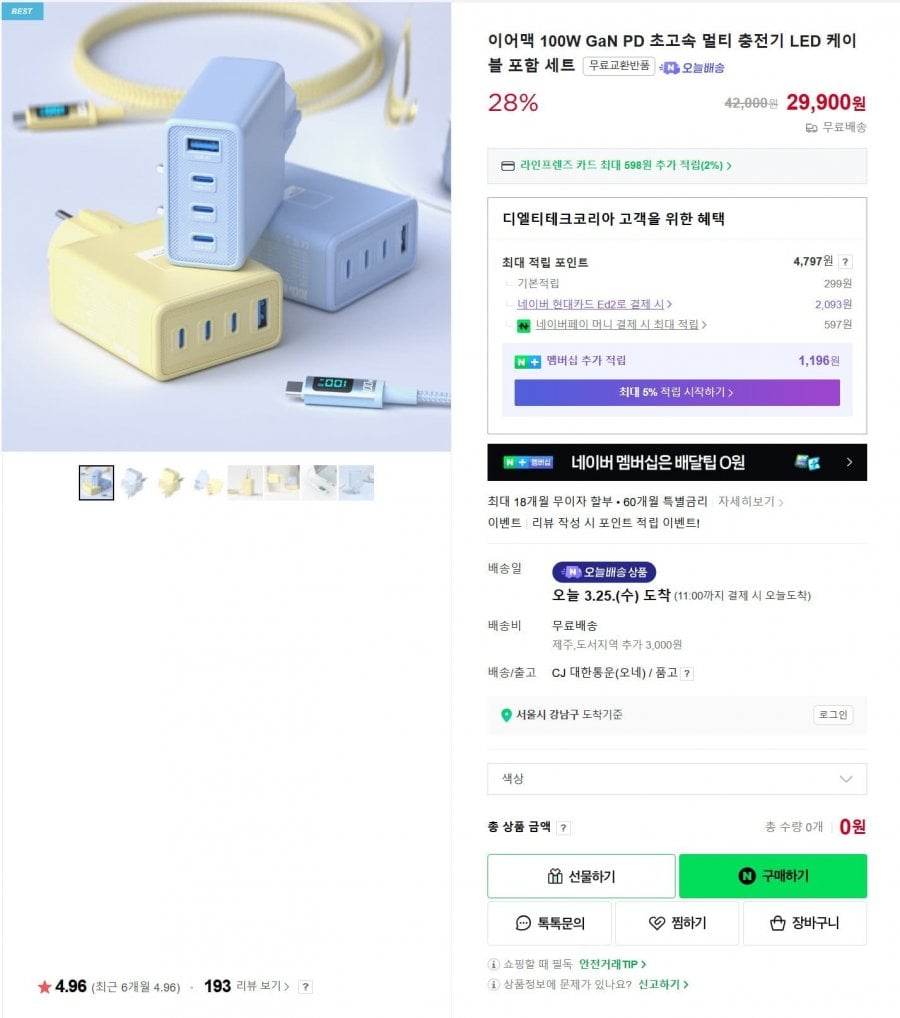Add item to 장바구니 cart

804,923
